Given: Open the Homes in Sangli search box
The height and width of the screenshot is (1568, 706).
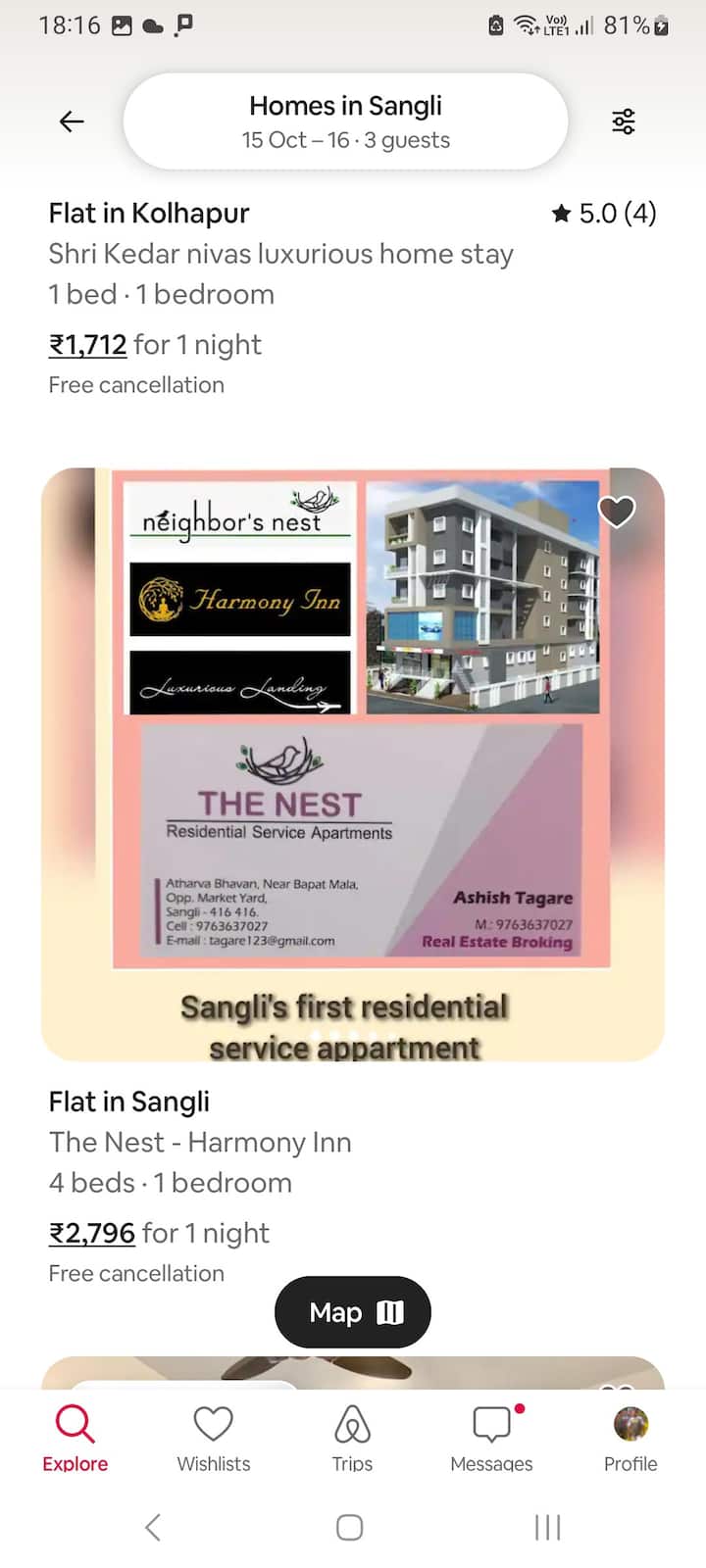Looking at the screenshot, I should 345,122.
